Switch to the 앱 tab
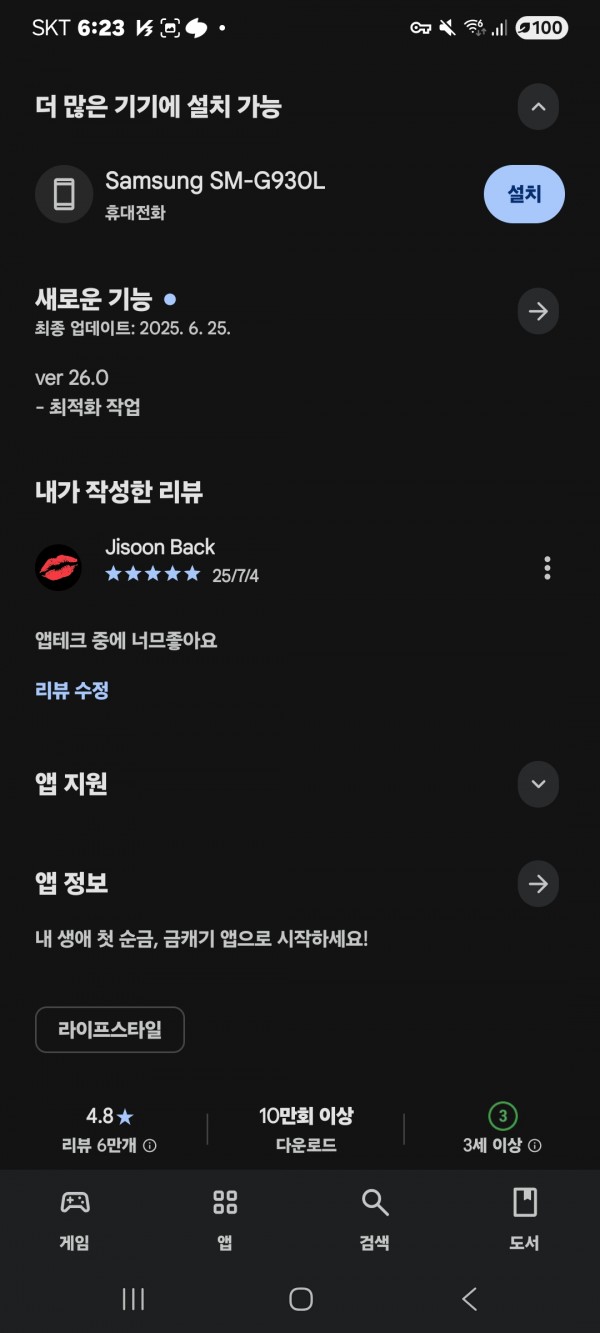Screen dimensions: 600x1333 (225, 1218)
